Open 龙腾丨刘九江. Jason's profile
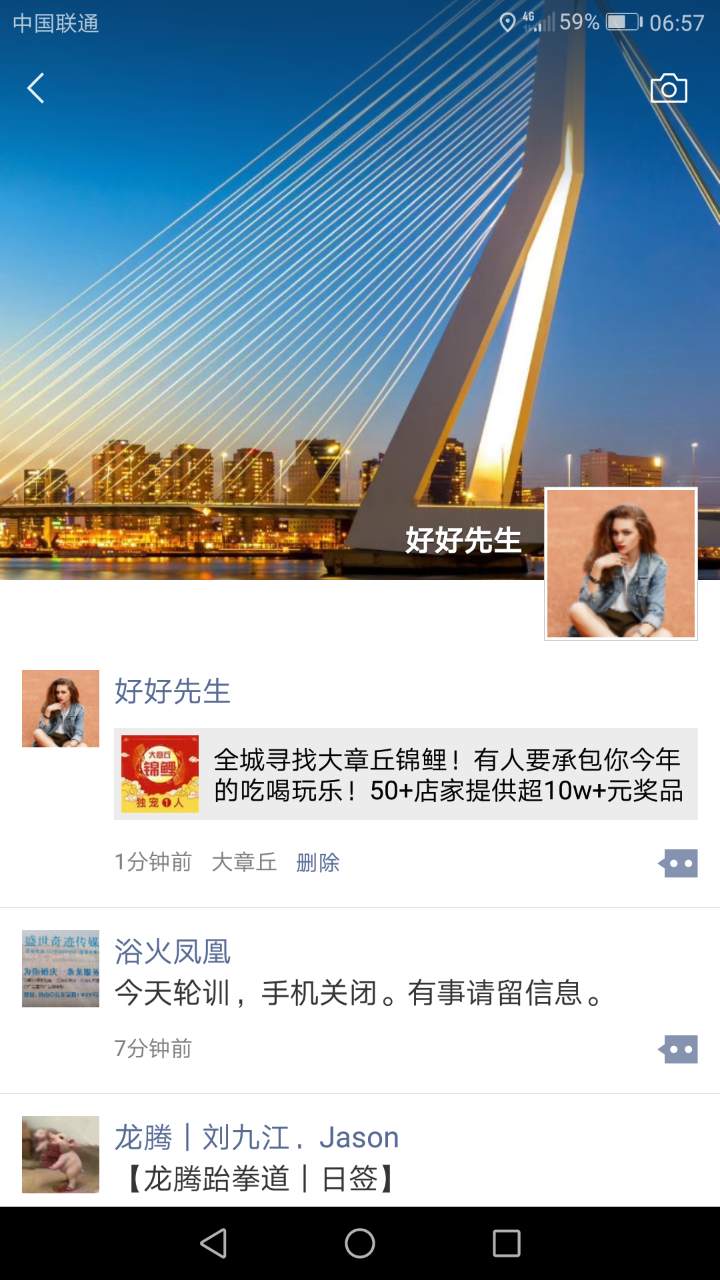The image size is (720, 1280). click(257, 1137)
